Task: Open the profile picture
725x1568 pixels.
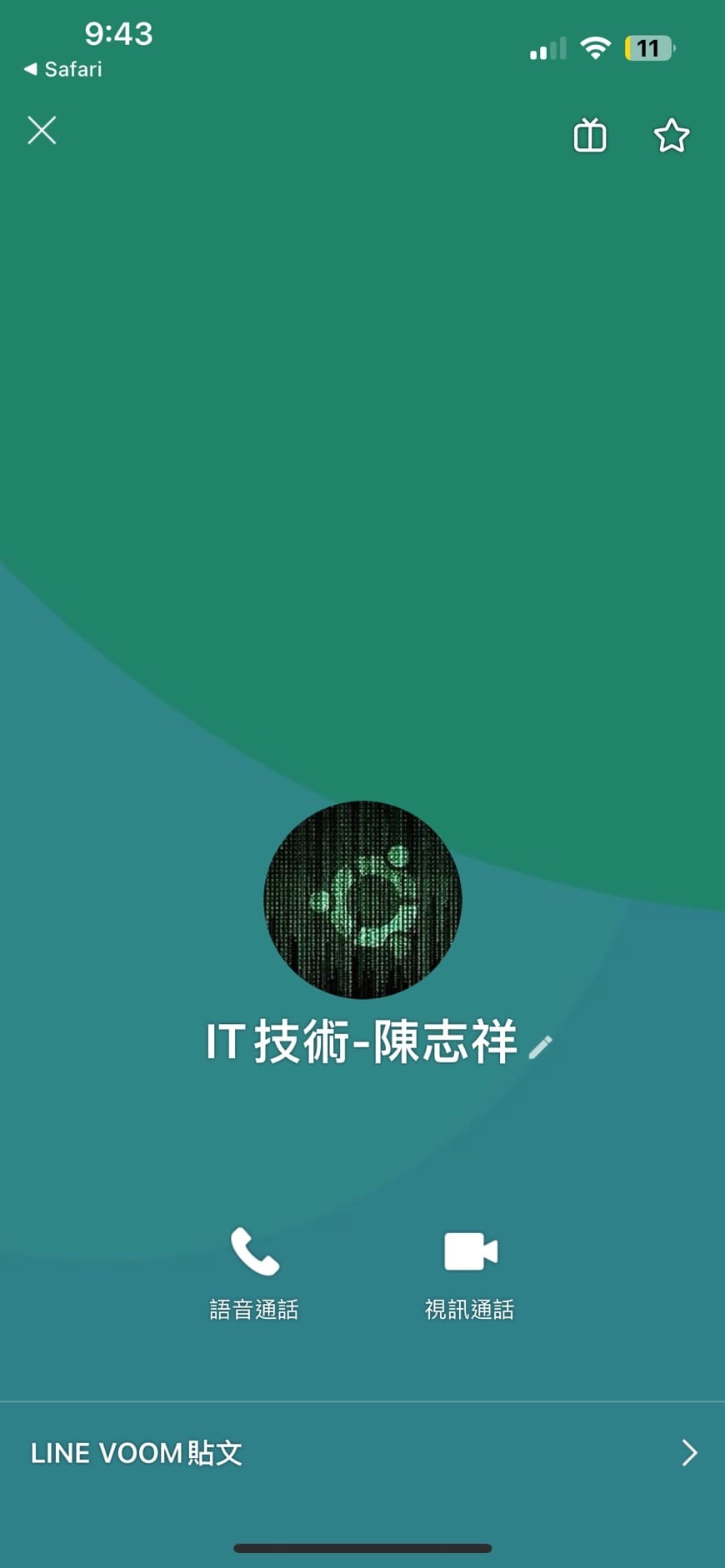Action: point(362,900)
